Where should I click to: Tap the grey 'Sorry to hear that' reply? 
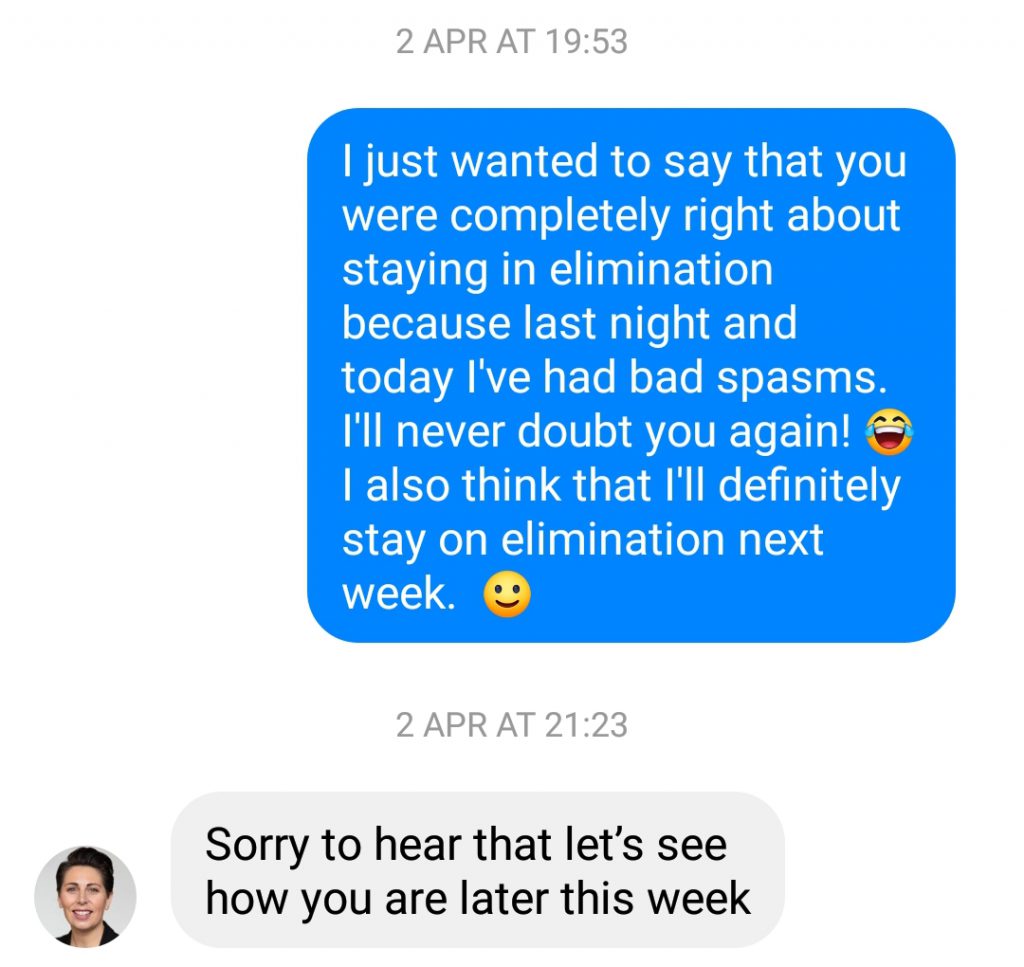(477, 870)
